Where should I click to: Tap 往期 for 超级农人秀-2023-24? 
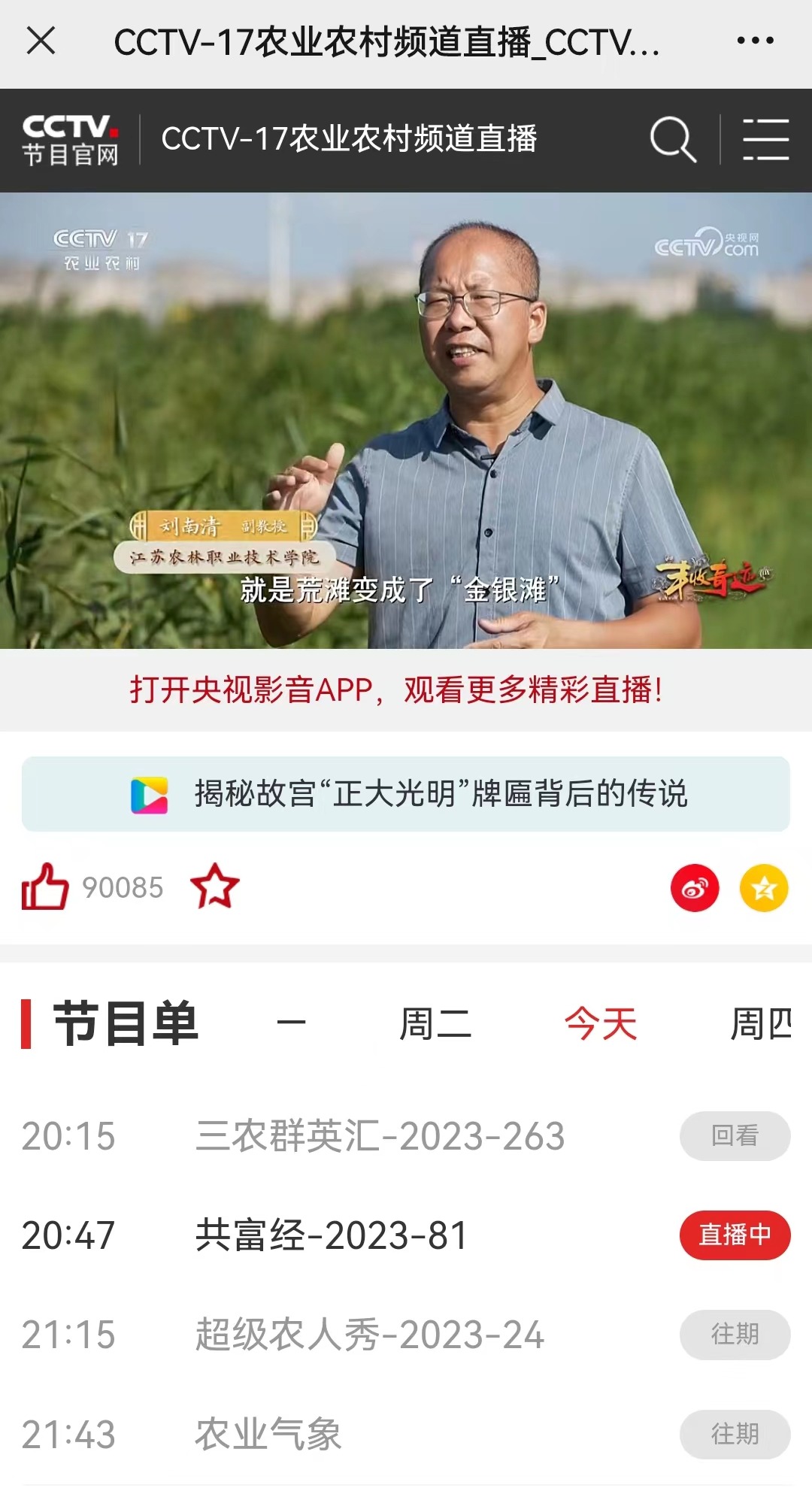point(735,1335)
